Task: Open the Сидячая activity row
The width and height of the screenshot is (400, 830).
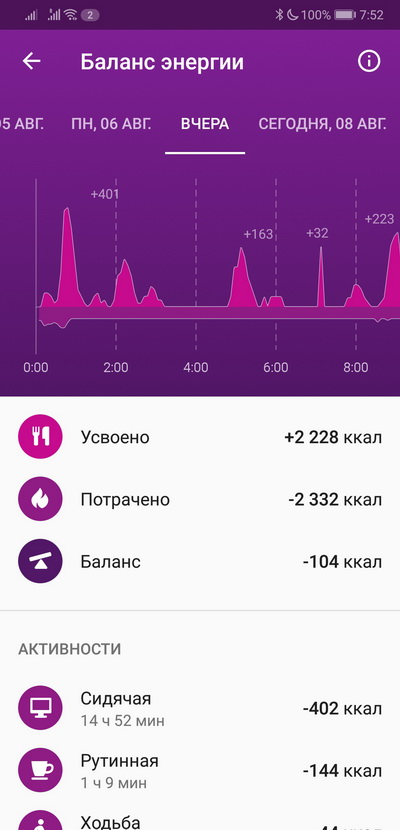Action: pyautogui.click(x=200, y=708)
